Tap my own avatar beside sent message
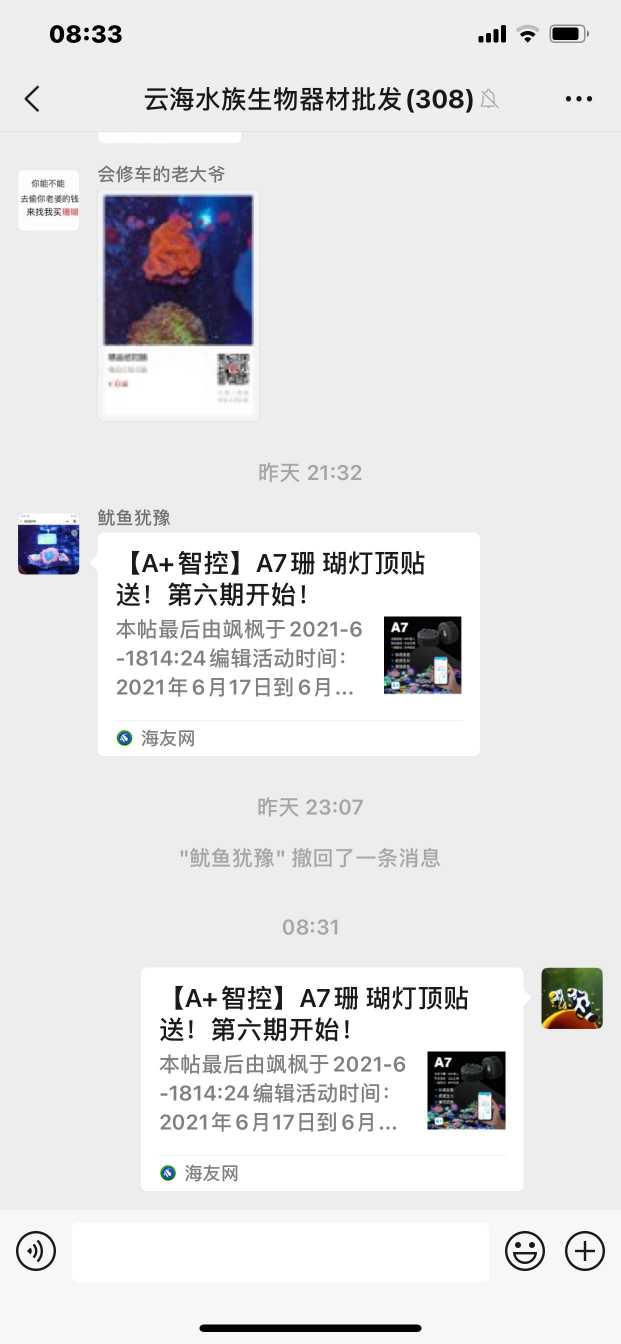 click(572, 998)
